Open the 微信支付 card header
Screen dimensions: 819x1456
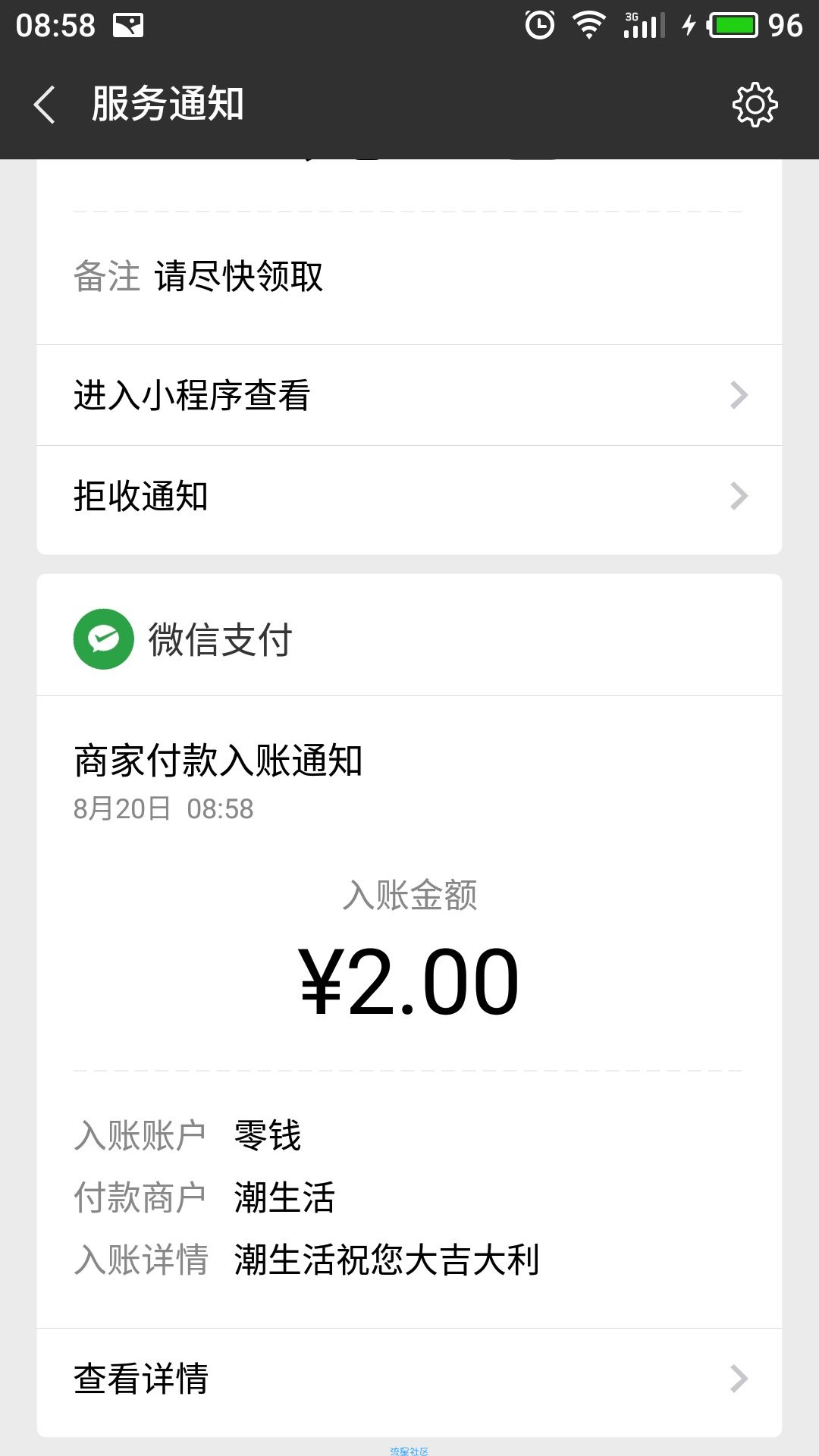[x=409, y=639]
